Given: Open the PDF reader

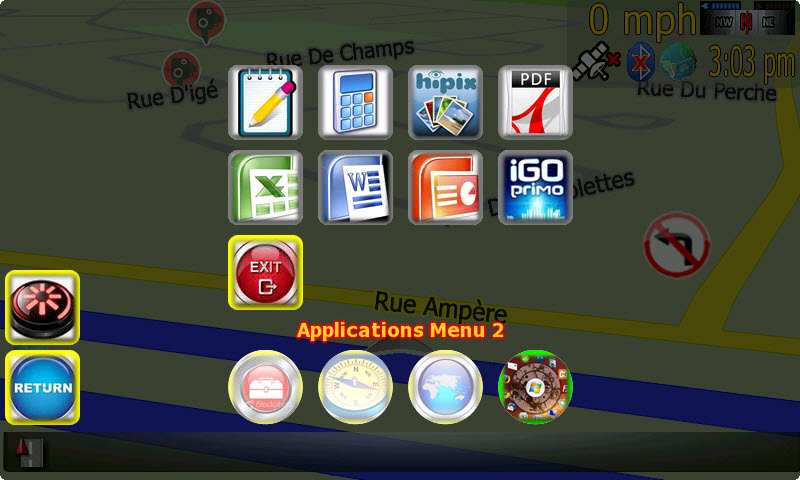Looking at the screenshot, I should click(x=535, y=102).
